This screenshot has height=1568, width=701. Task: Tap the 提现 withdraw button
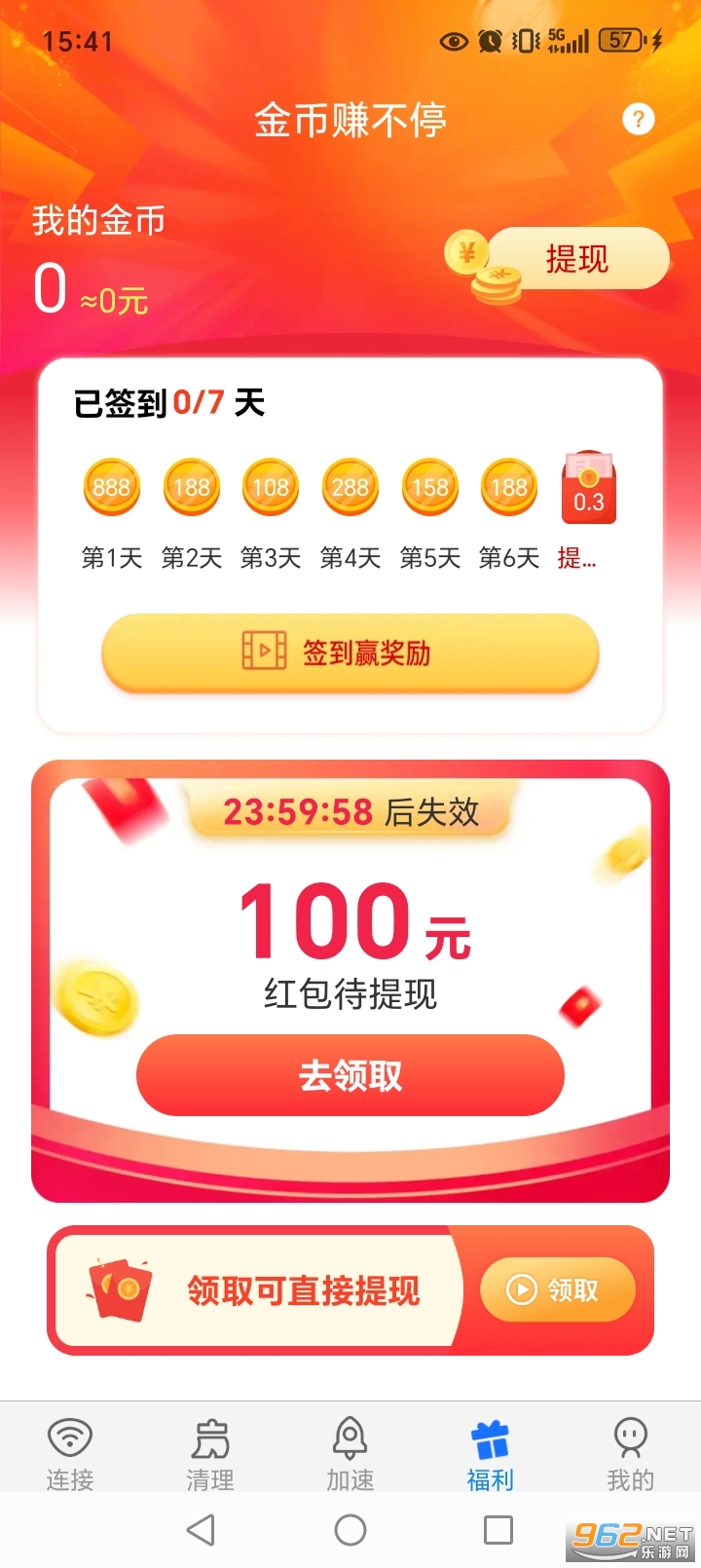click(577, 258)
